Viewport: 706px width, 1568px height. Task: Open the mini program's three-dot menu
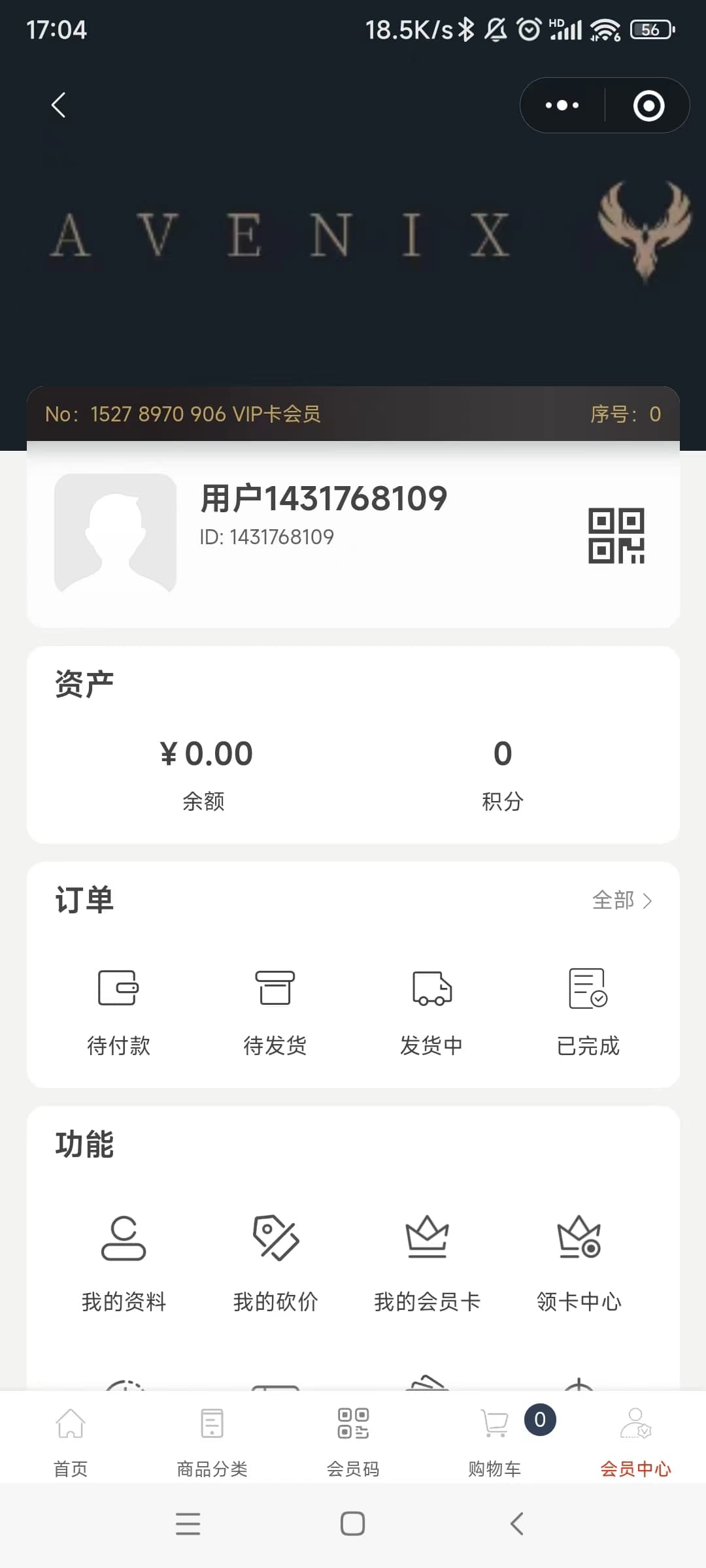[562, 105]
